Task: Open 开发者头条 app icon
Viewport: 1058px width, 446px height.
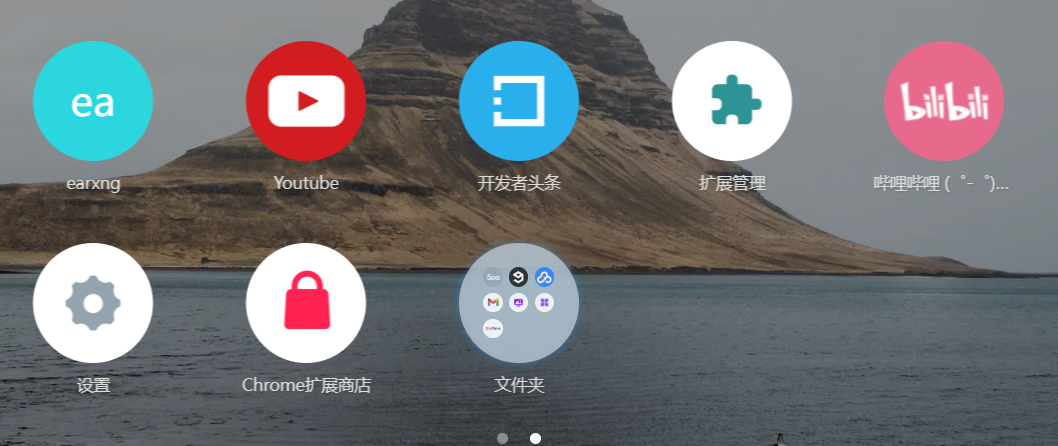Action: click(519, 101)
